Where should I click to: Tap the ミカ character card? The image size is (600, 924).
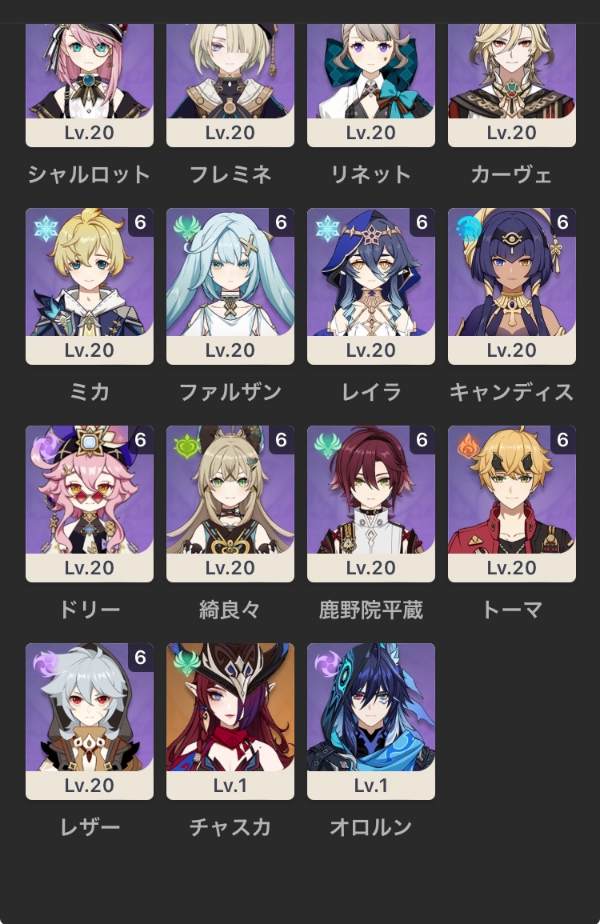pos(89,285)
